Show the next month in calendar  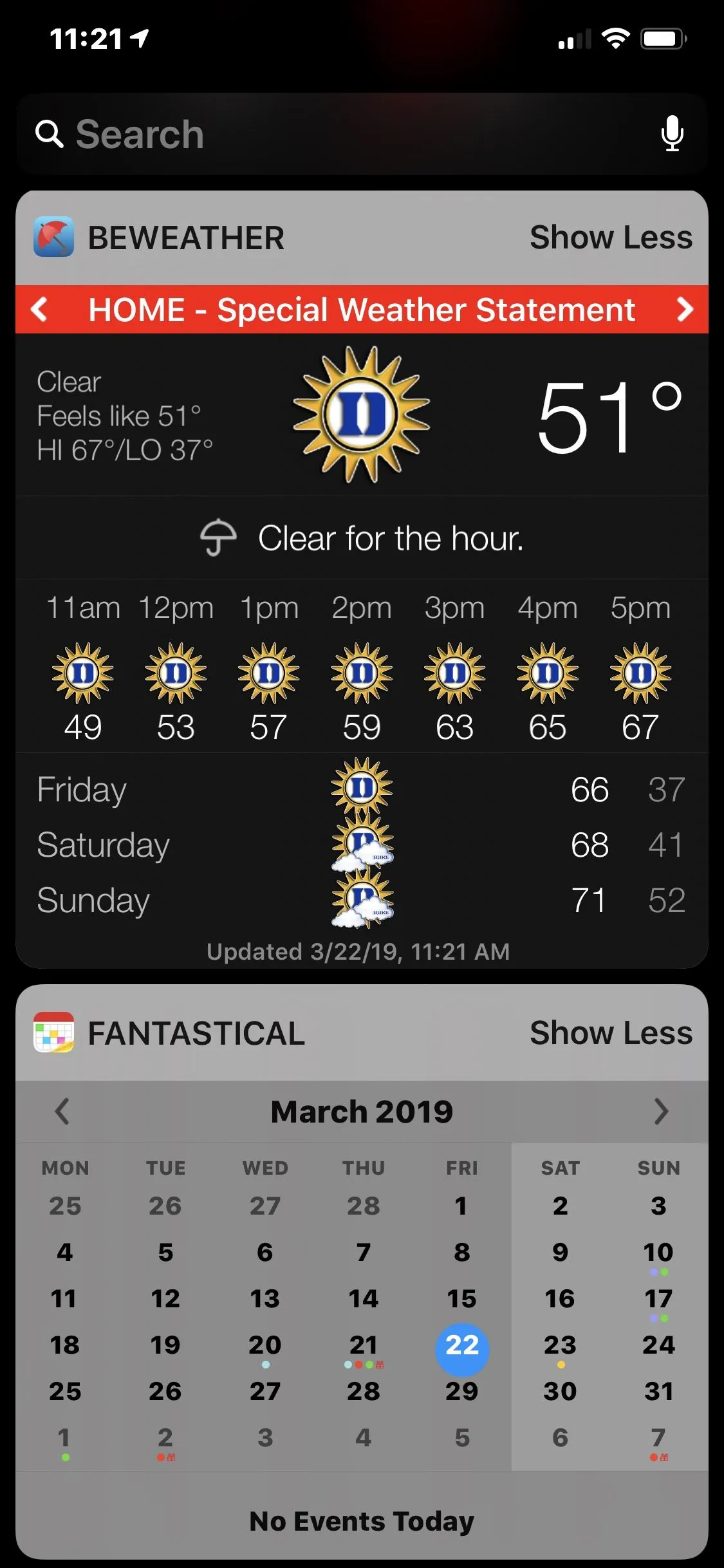click(x=661, y=1112)
